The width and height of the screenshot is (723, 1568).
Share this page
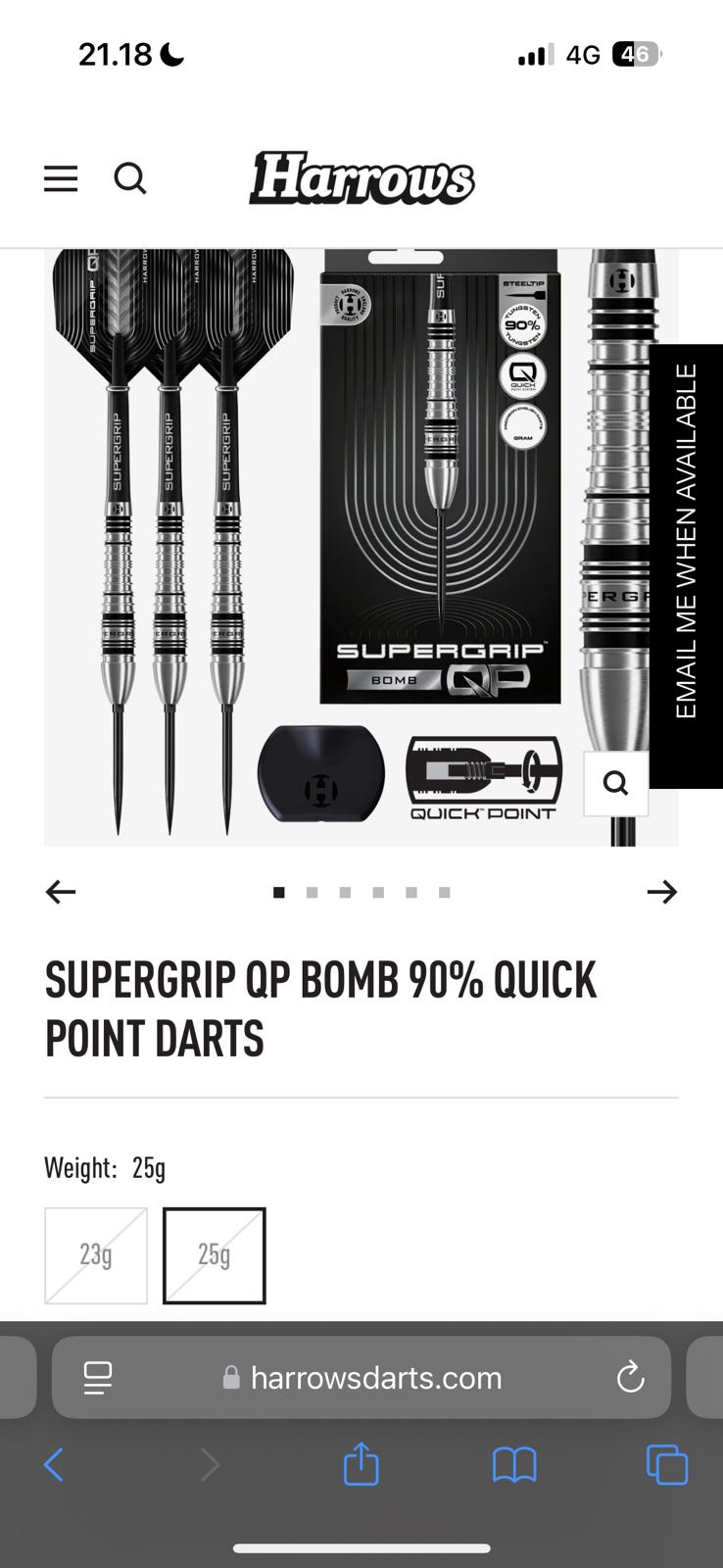click(361, 1463)
